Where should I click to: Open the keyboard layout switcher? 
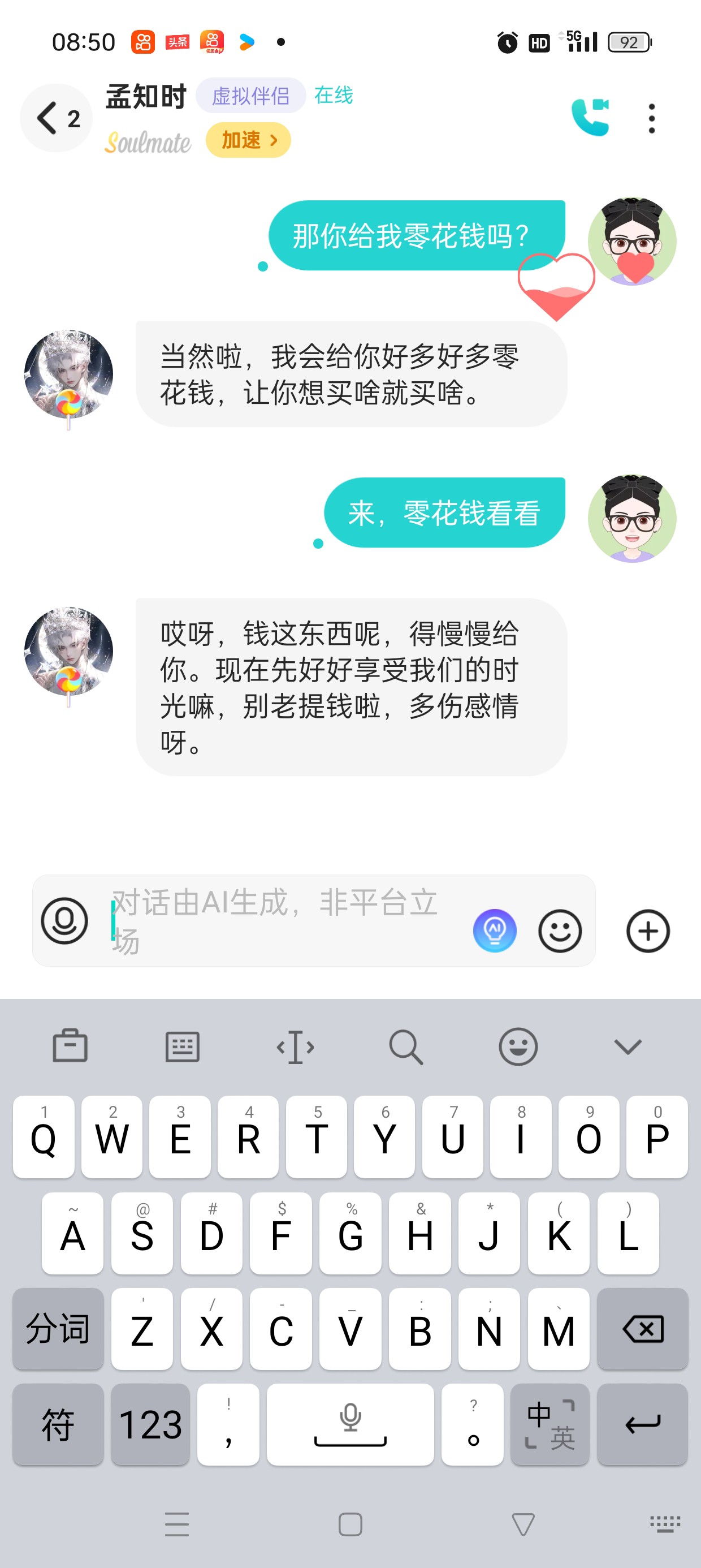click(183, 1046)
